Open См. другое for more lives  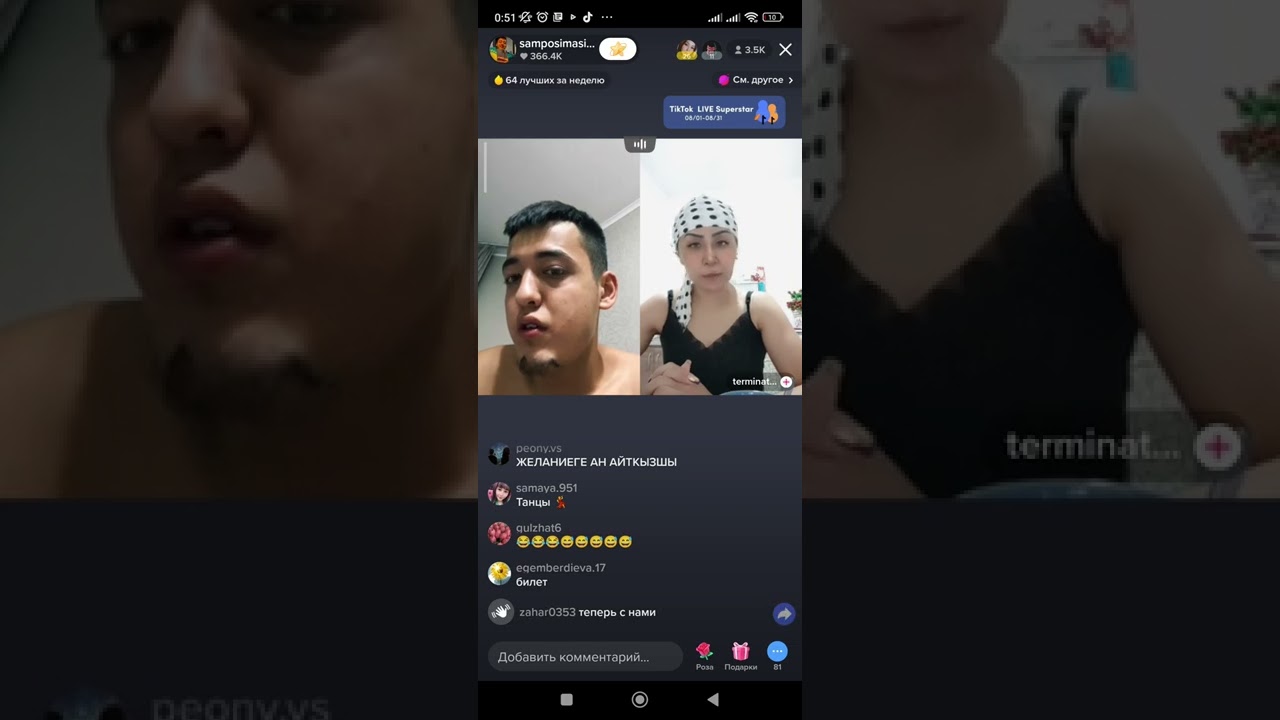(x=757, y=80)
